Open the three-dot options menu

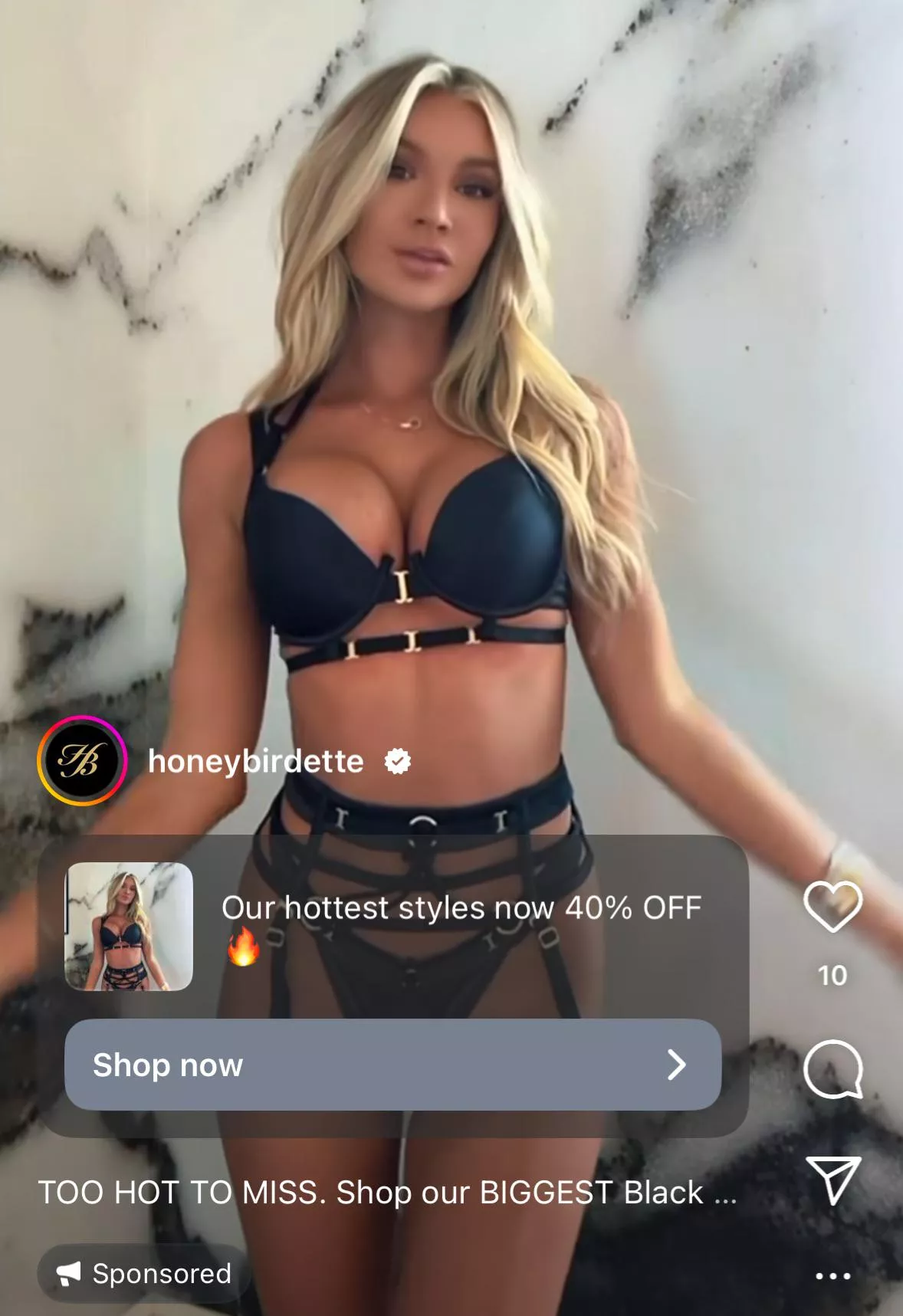pyautogui.click(x=832, y=1276)
